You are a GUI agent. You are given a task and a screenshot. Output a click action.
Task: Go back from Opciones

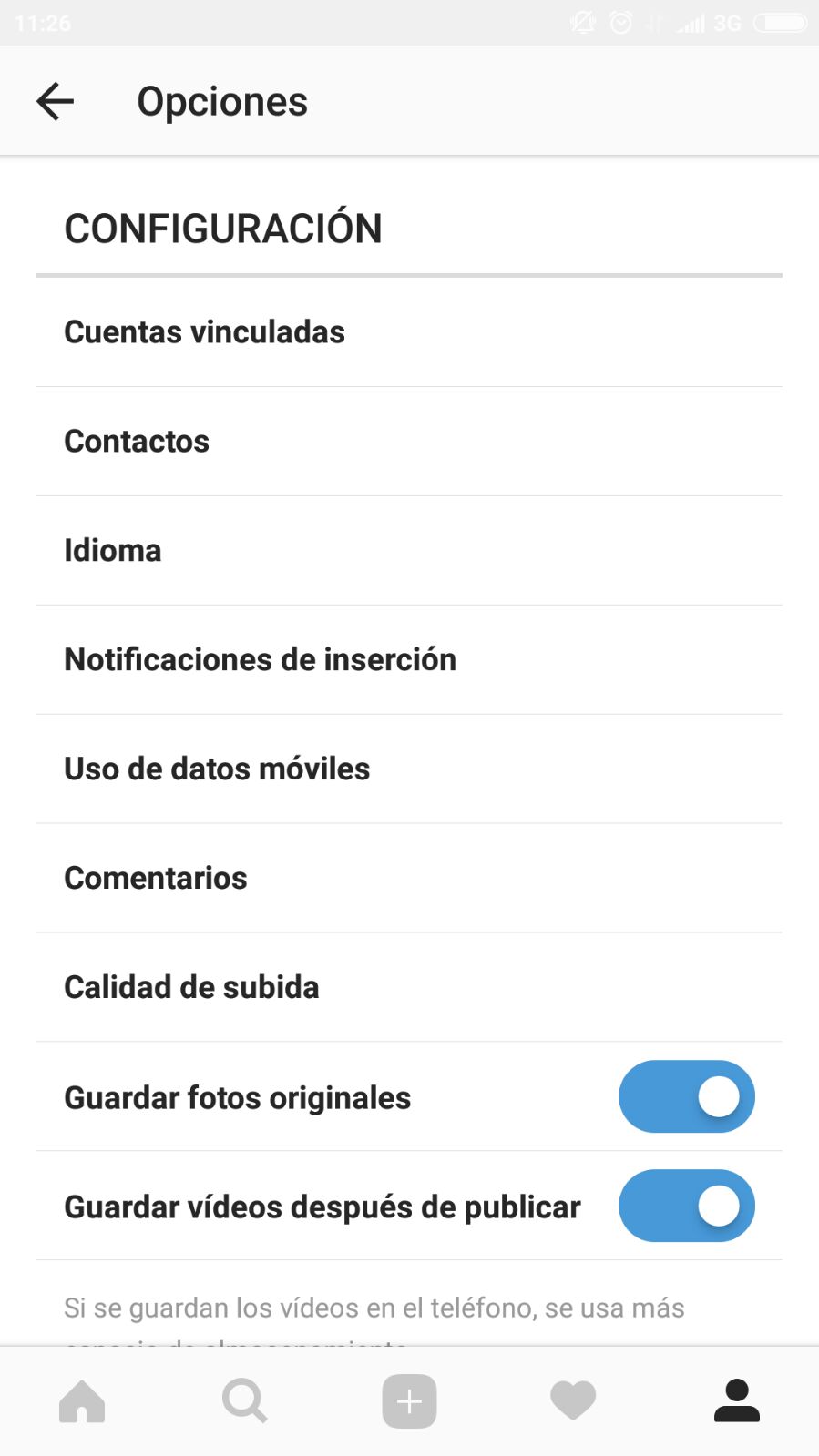(x=55, y=101)
